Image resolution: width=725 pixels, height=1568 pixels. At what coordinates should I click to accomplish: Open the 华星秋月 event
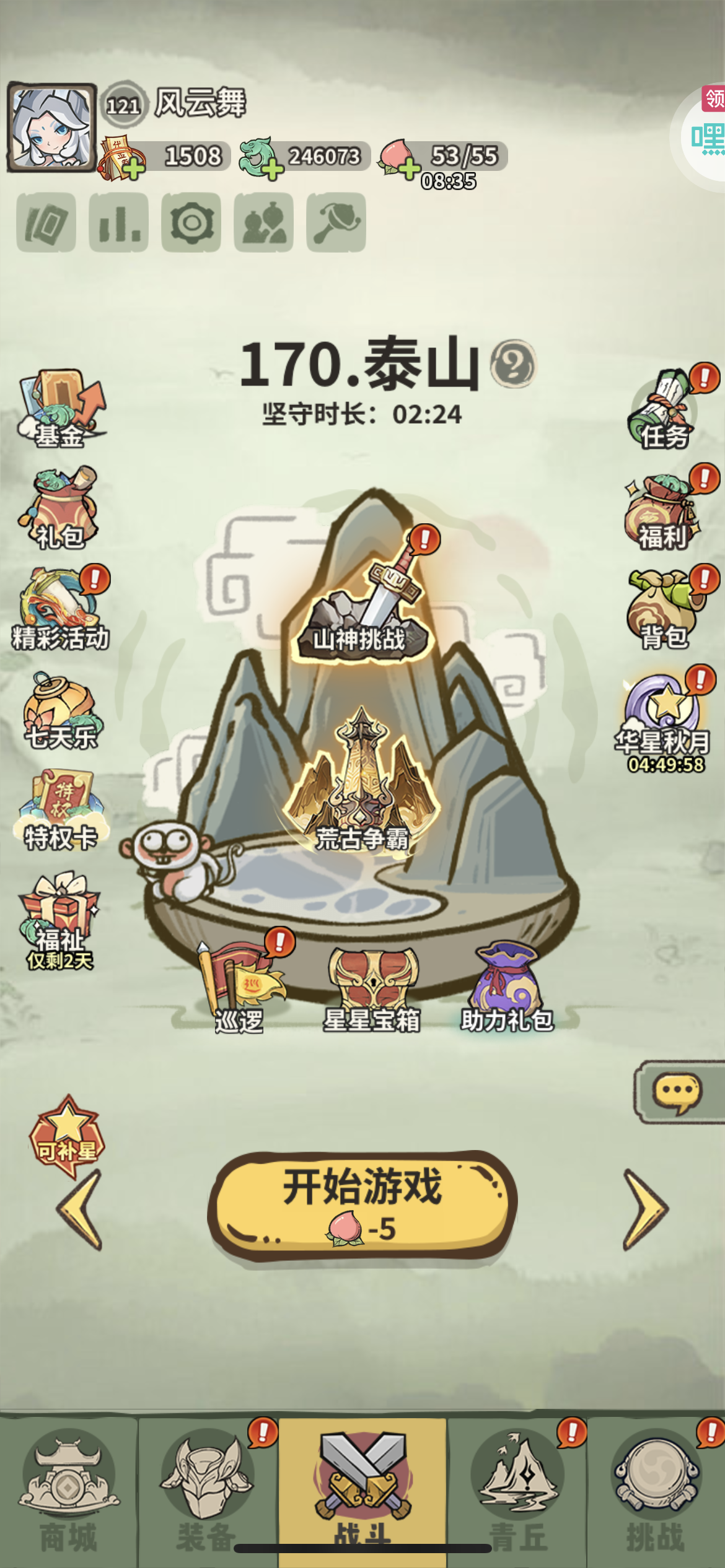(663, 718)
